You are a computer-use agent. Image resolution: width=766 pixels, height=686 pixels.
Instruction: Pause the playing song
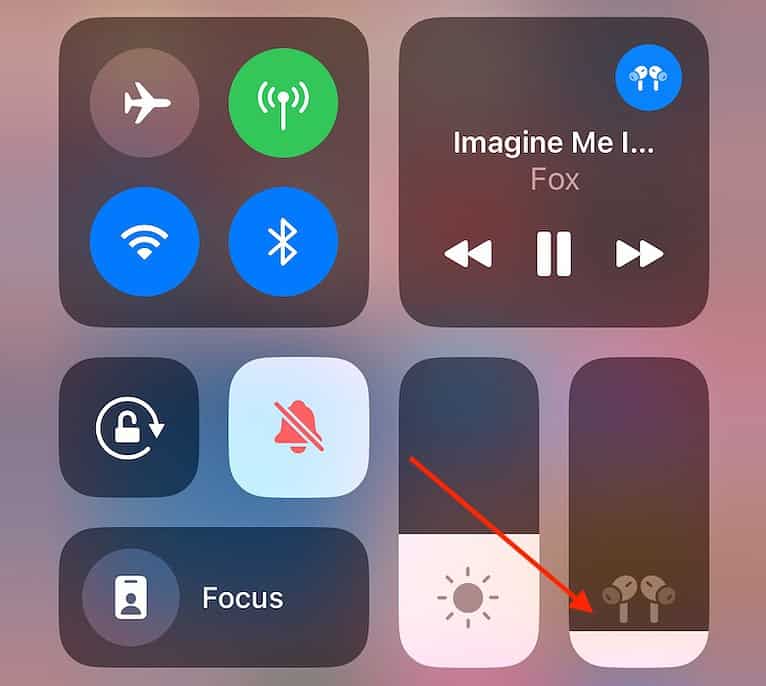tap(553, 254)
